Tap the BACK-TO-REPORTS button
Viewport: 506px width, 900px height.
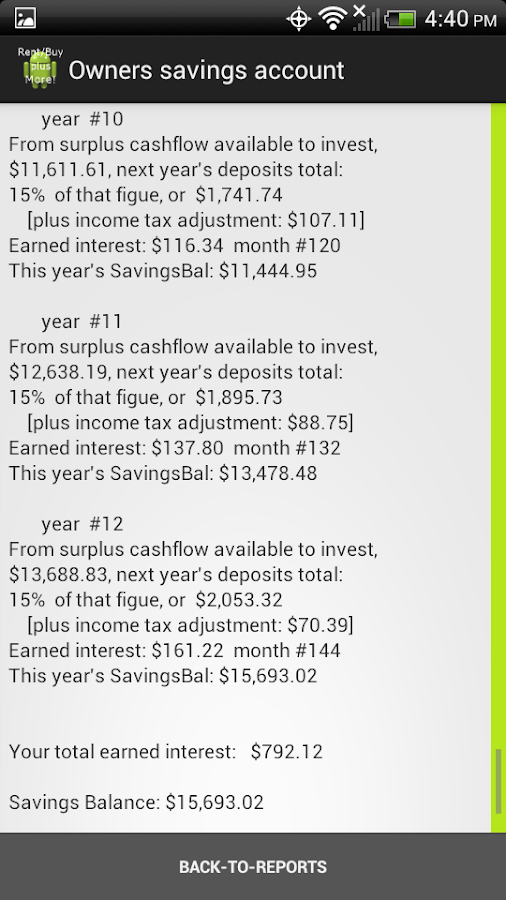pos(253,866)
